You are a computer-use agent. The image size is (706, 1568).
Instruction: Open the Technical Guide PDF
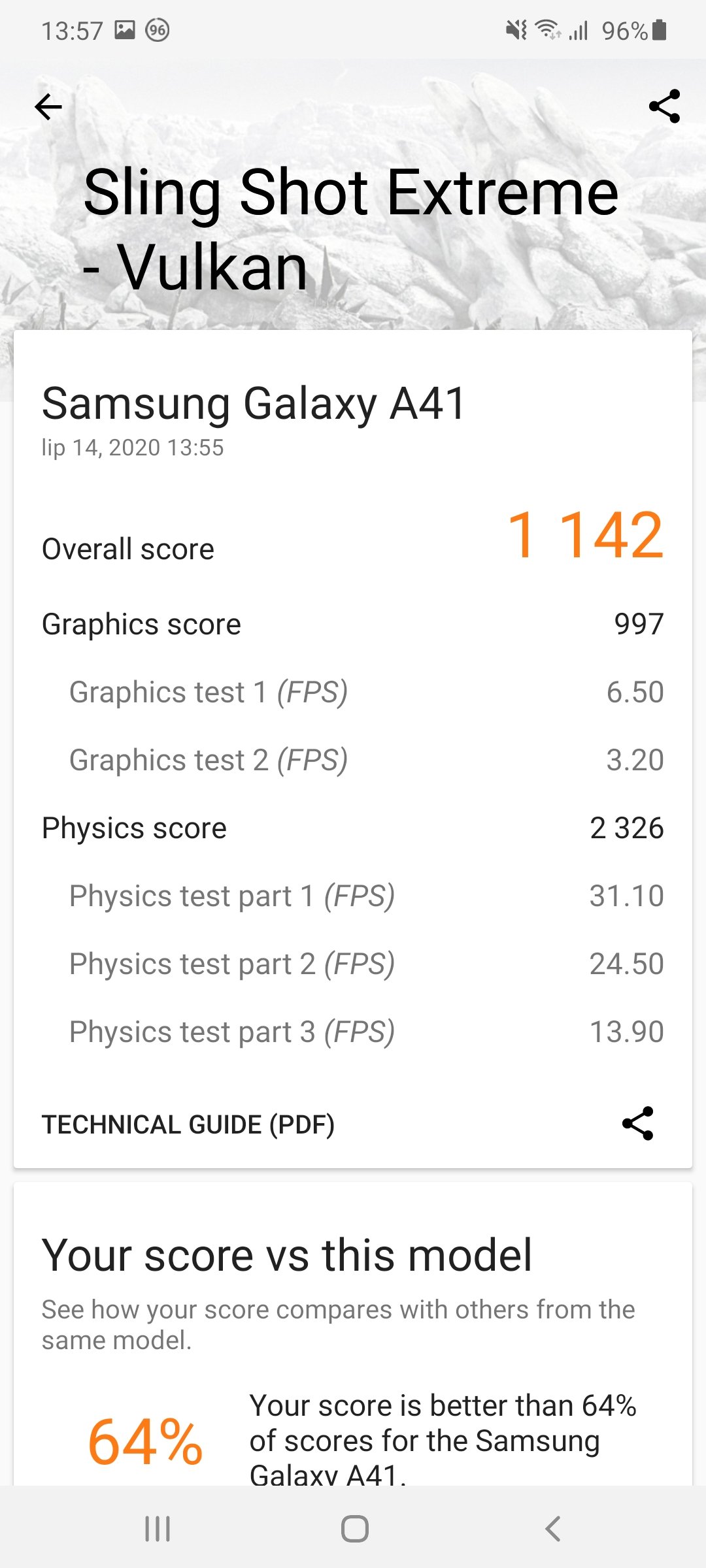(x=188, y=1124)
